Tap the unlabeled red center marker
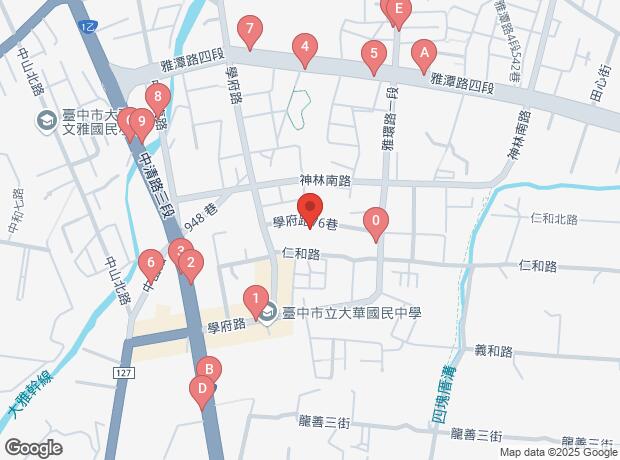Viewport: 620px width, 460px height. [309, 212]
